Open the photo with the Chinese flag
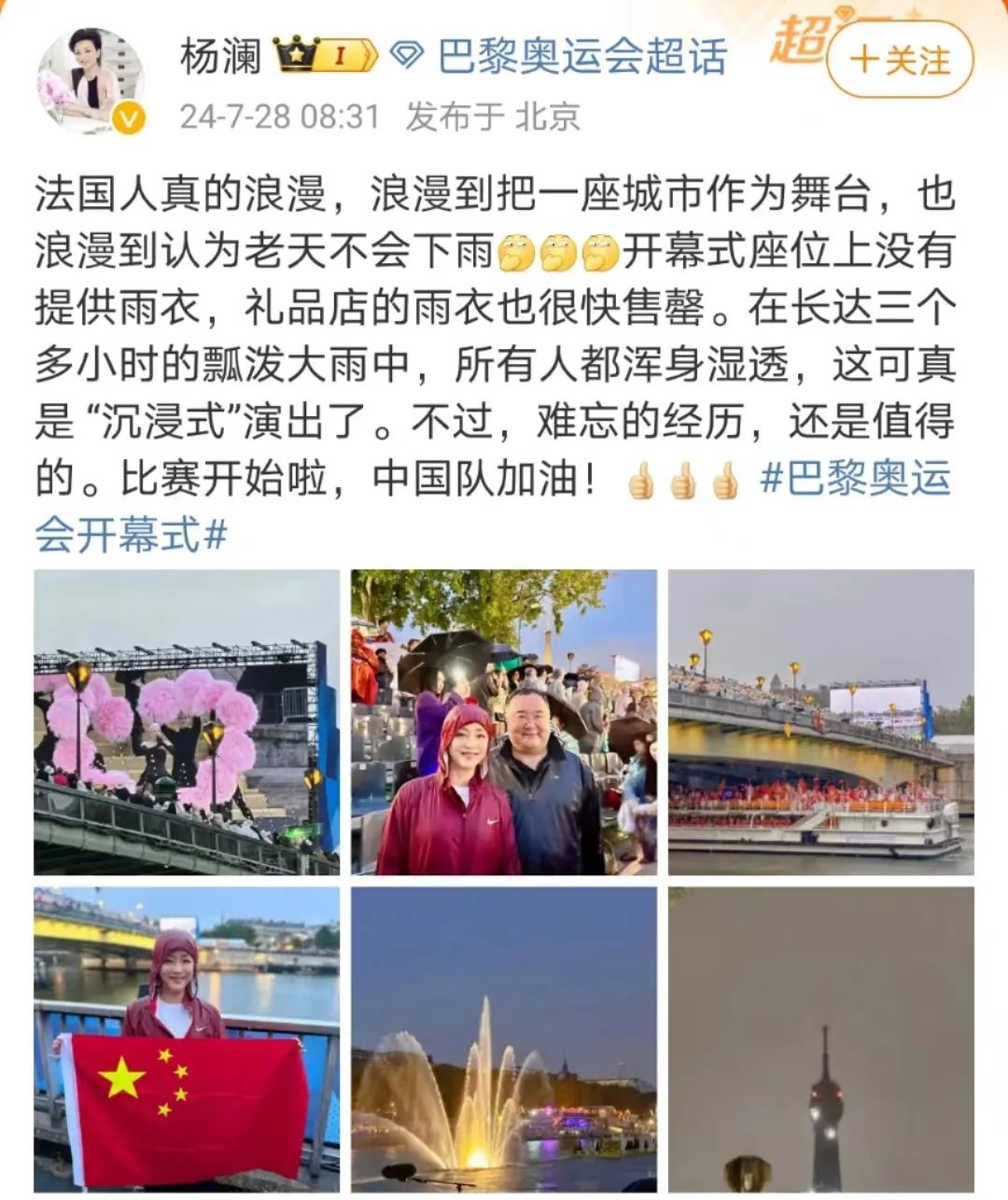 pyautogui.click(x=187, y=1039)
